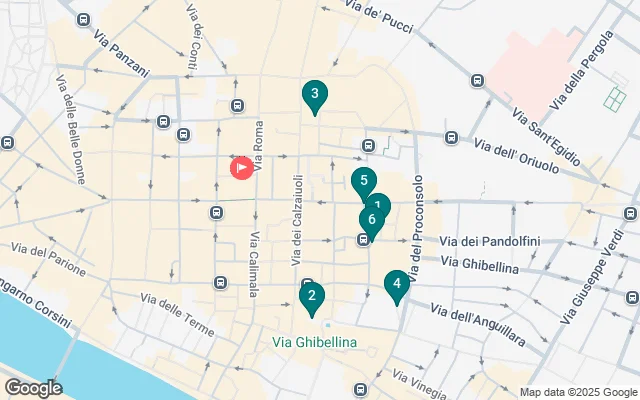Tap map marker number 6

click(x=370, y=222)
